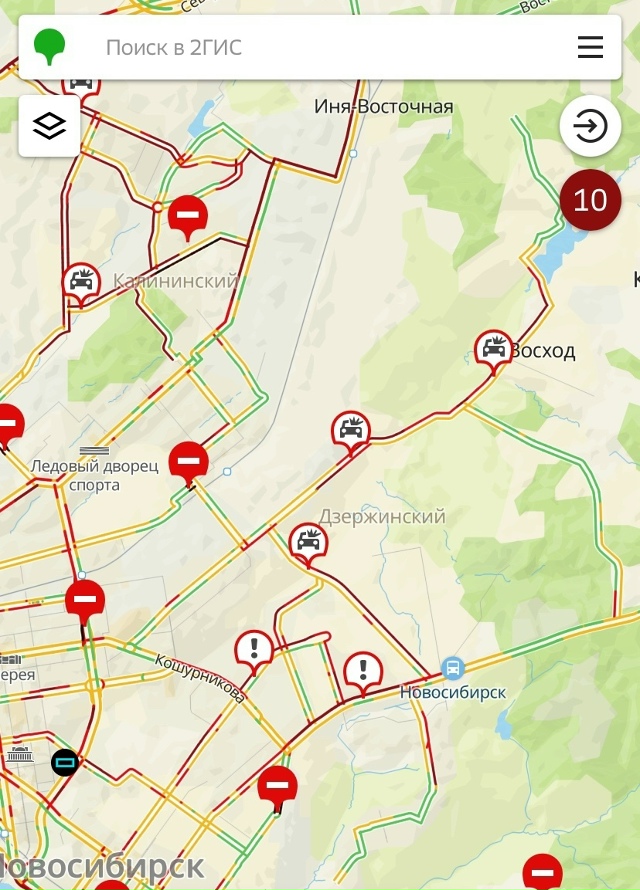Tap the traffic score 10 button
The width and height of the screenshot is (640, 890).
pos(590,200)
